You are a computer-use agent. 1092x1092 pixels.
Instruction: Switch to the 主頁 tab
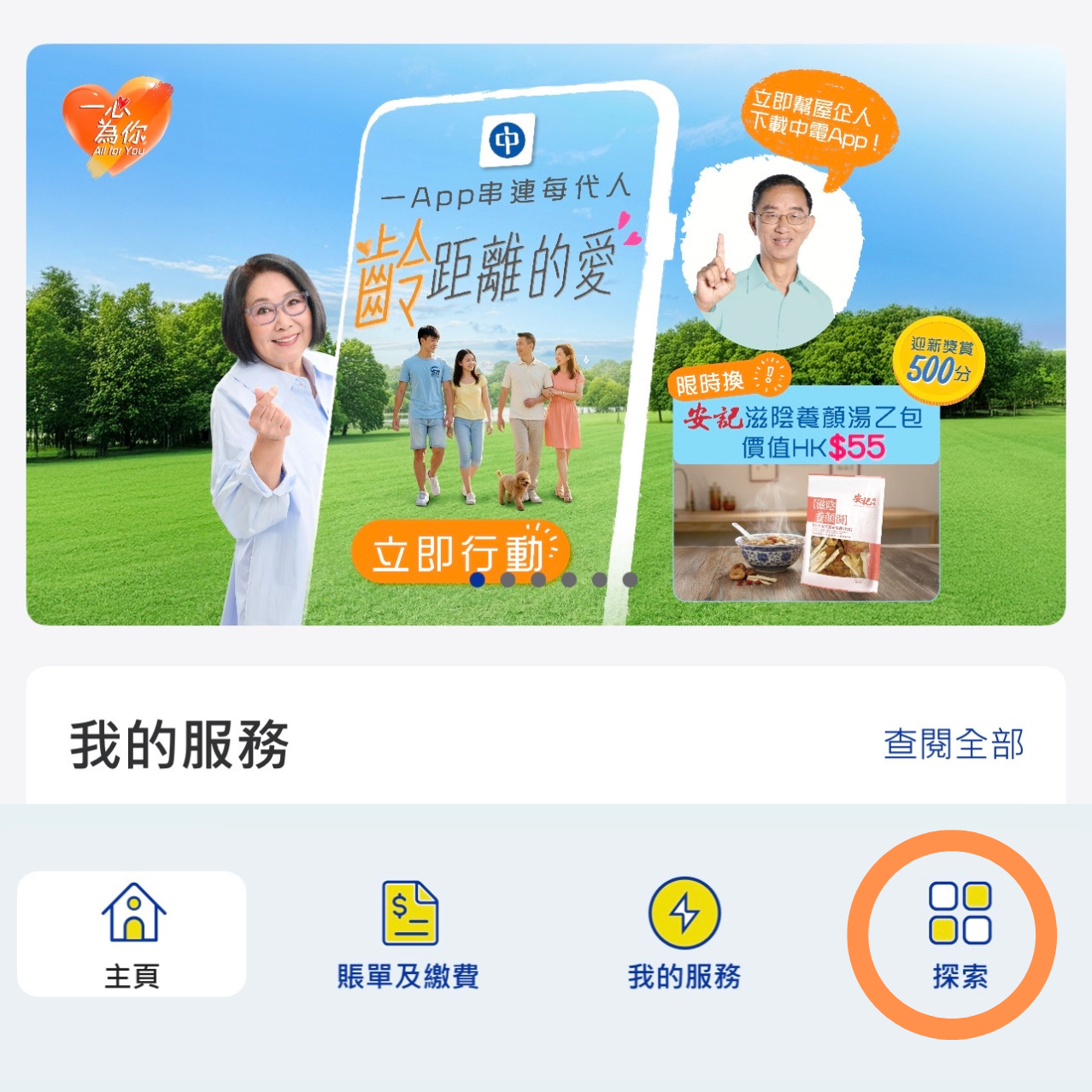pyautogui.click(x=132, y=935)
